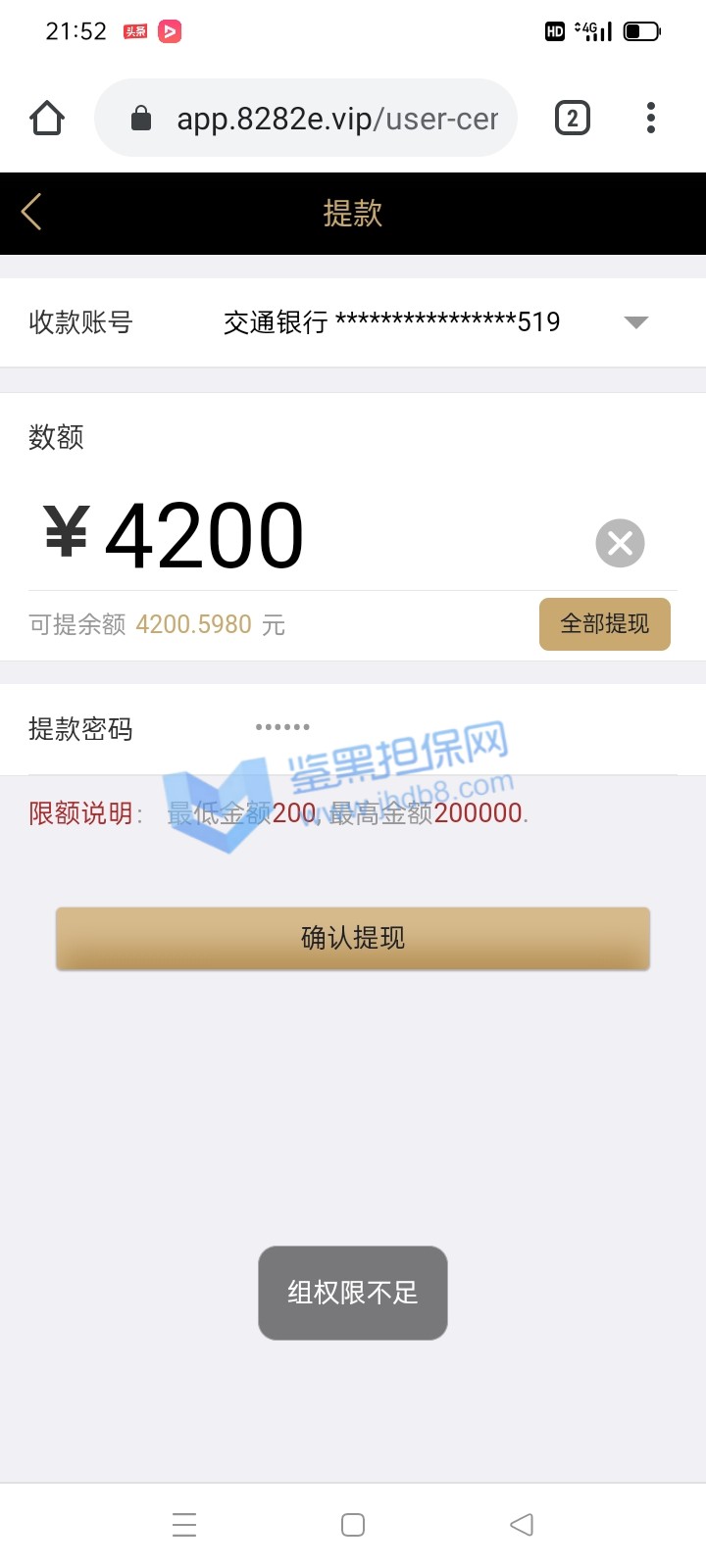This screenshot has width=706, height=1568.
Task: Tap the URL address bar
Action: [x=324, y=119]
